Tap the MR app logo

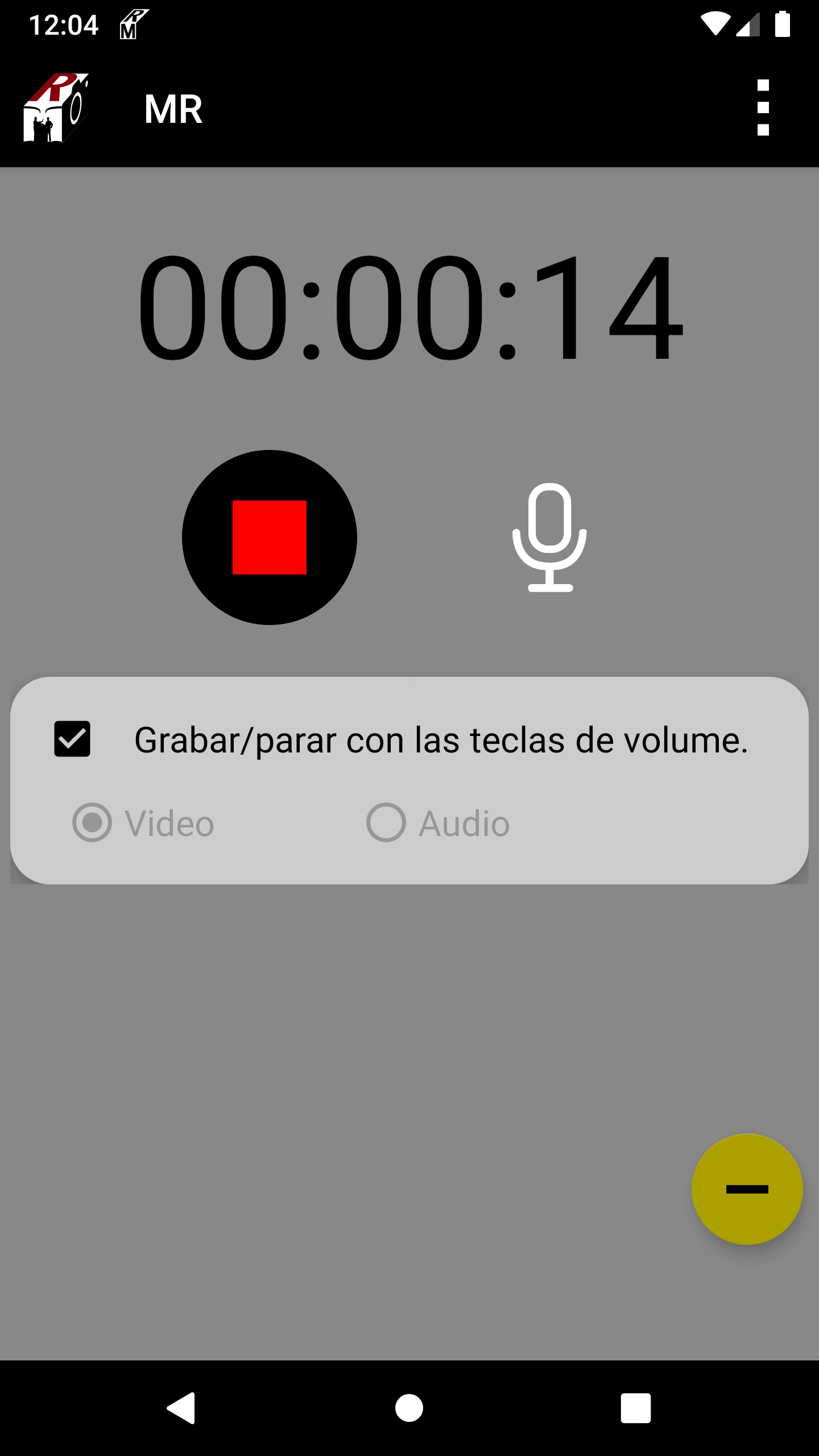[x=56, y=107]
